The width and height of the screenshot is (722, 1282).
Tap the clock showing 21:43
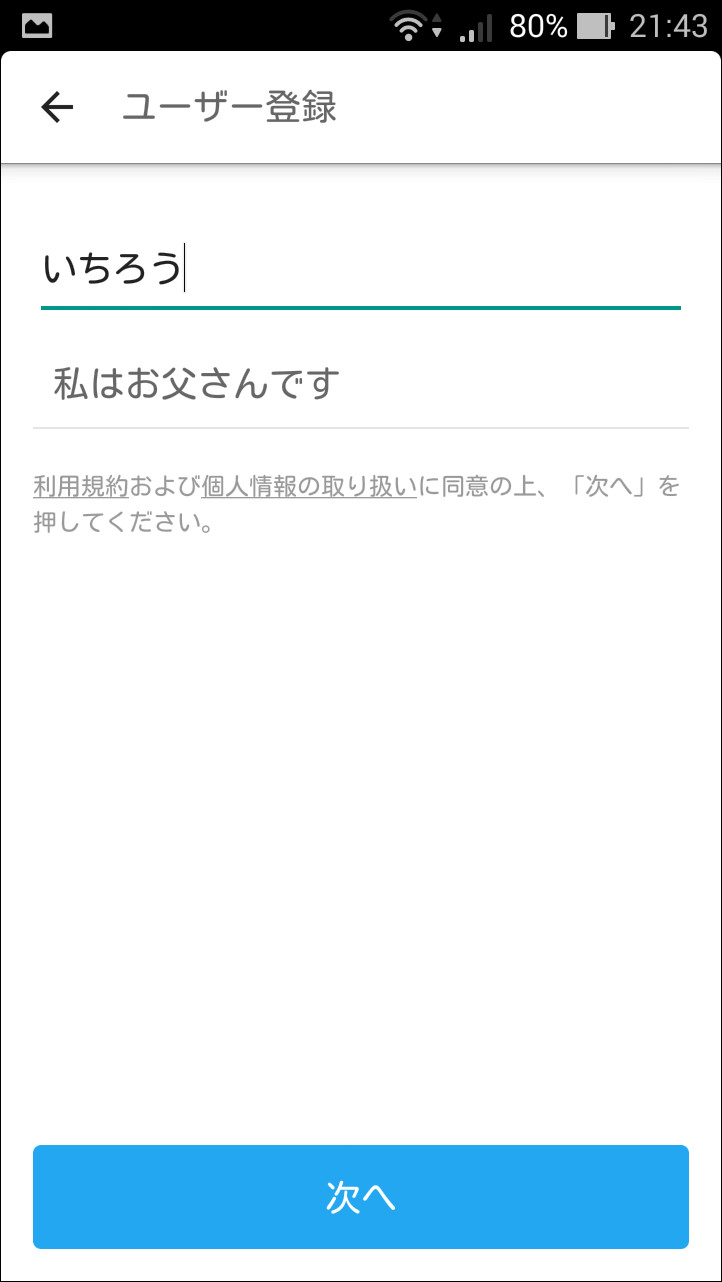click(x=672, y=26)
